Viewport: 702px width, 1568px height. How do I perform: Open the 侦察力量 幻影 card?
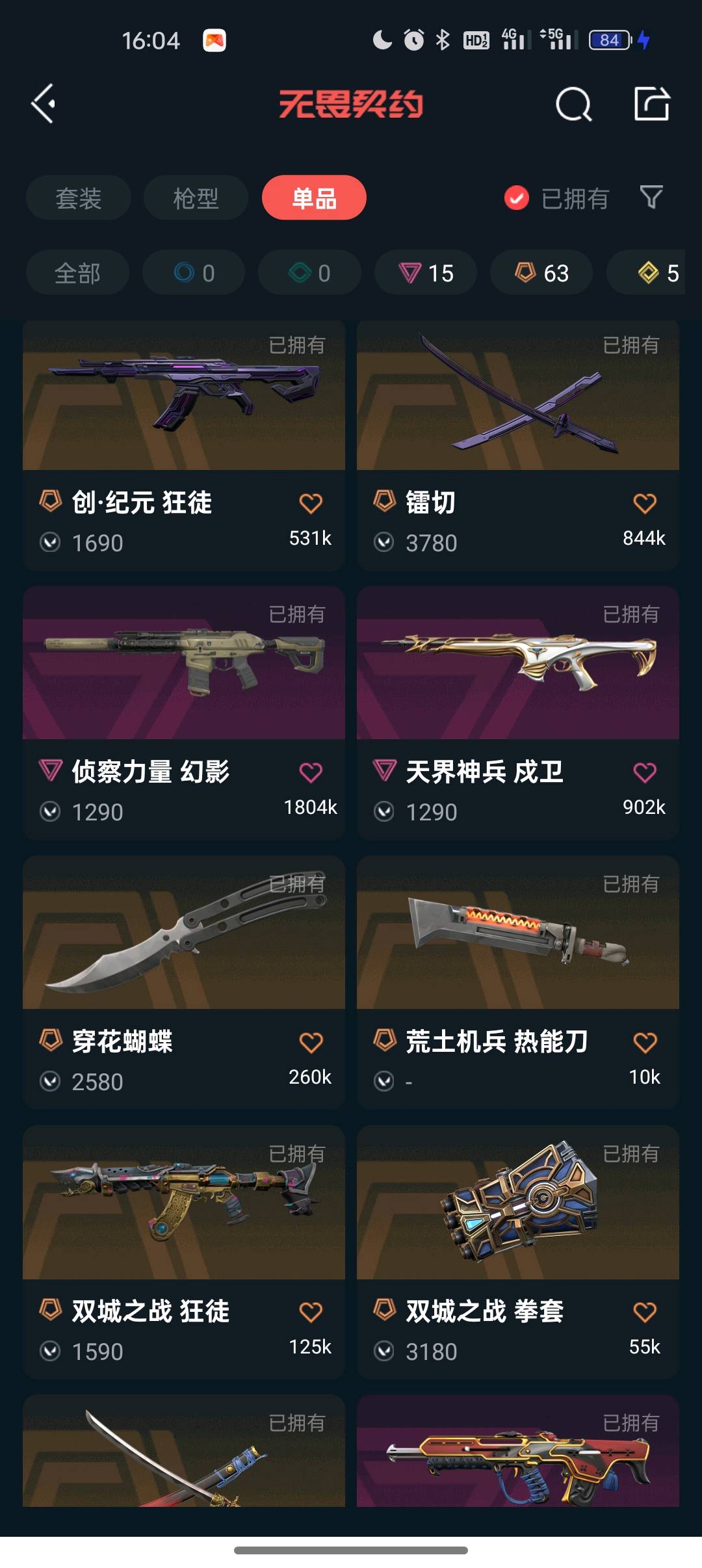(x=184, y=713)
